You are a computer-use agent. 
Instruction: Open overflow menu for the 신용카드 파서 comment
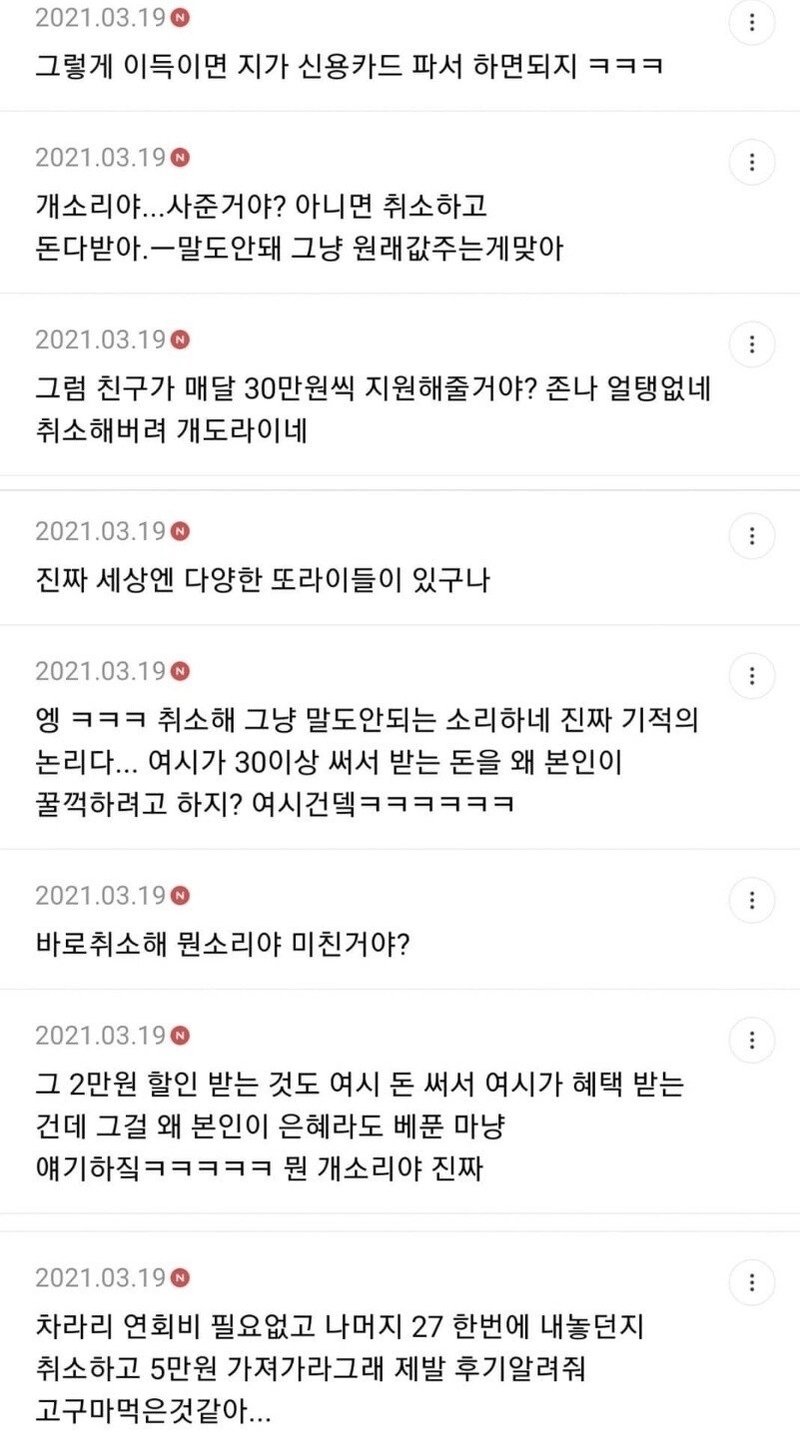pos(752,22)
